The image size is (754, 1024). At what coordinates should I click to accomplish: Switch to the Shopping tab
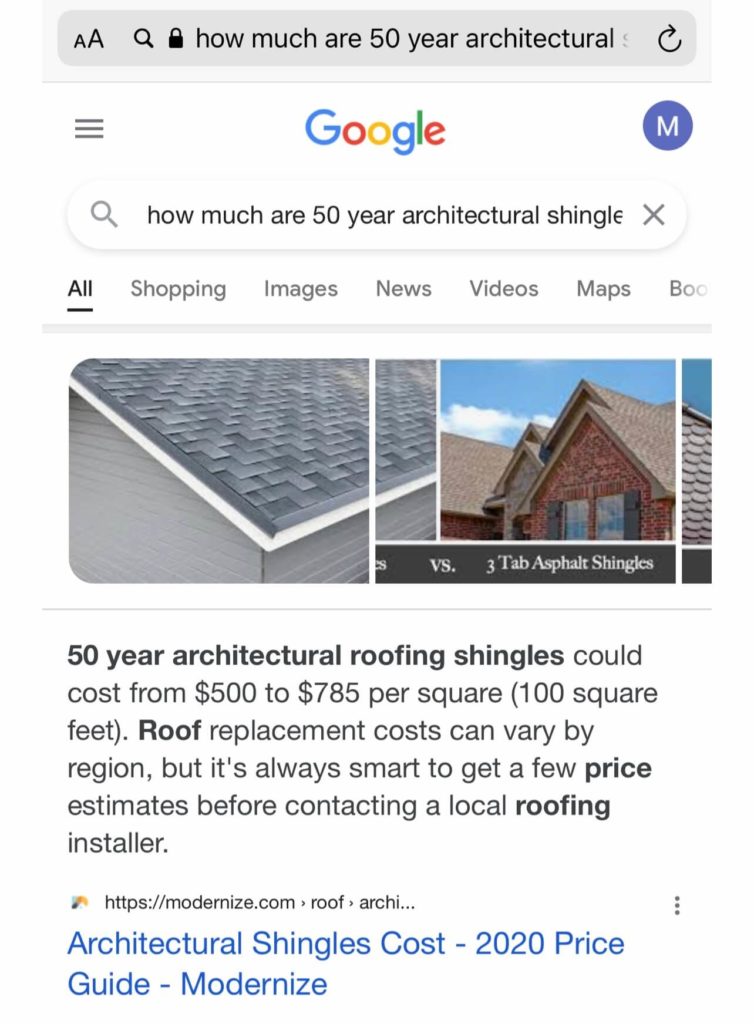[178, 289]
